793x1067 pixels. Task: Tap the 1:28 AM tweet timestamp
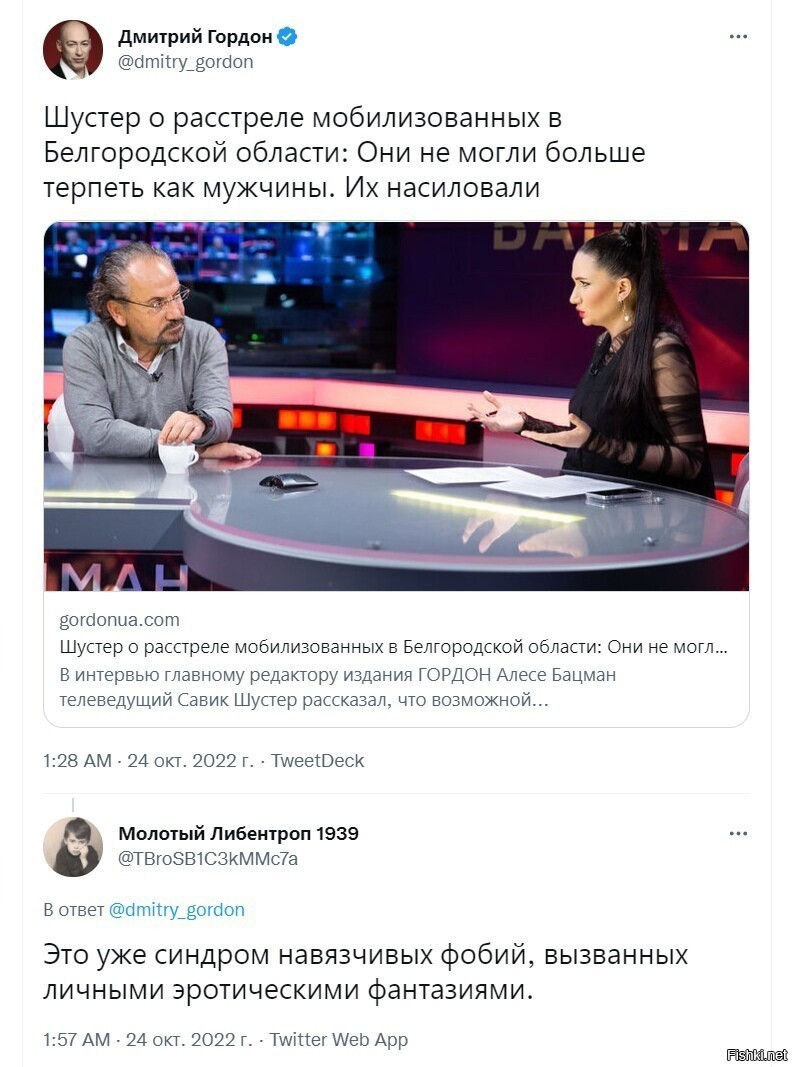tap(148, 761)
